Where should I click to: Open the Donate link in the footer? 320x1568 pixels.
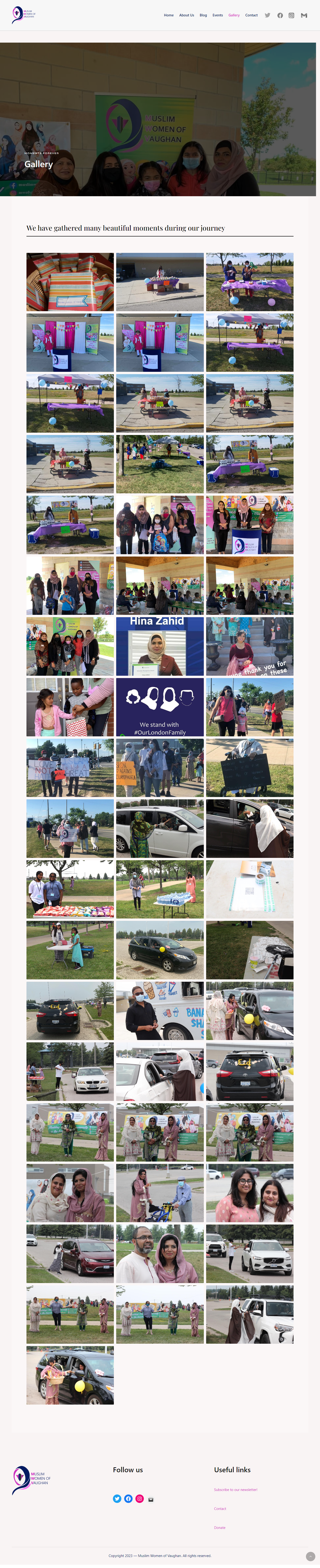220,1527
